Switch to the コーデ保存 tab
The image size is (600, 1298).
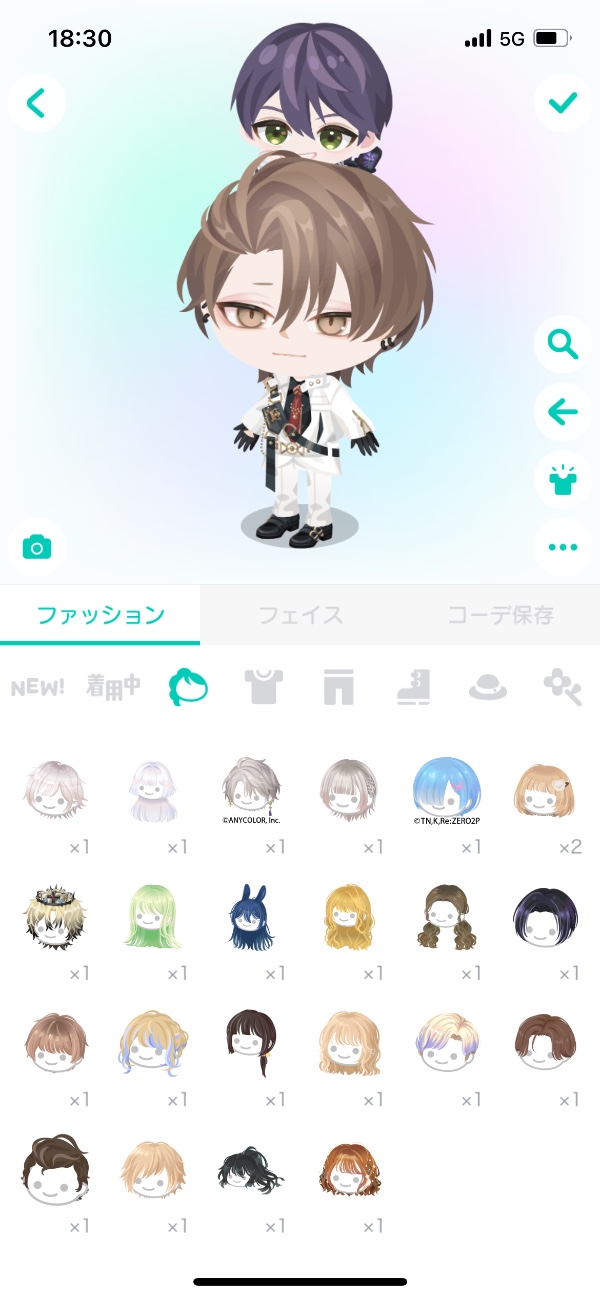(500, 615)
